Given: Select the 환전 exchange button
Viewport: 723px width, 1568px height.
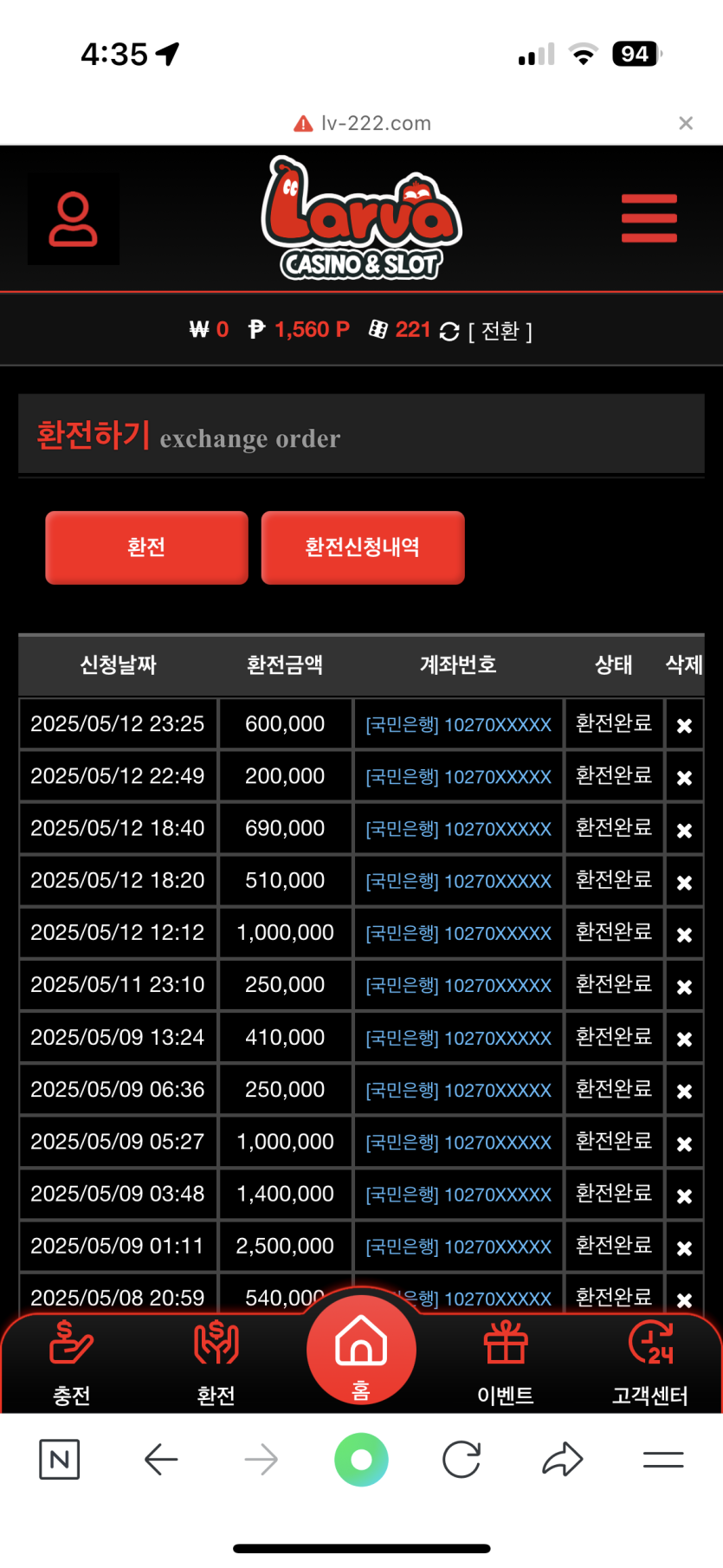Looking at the screenshot, I should pyautogui.click(x=146, y=548).
